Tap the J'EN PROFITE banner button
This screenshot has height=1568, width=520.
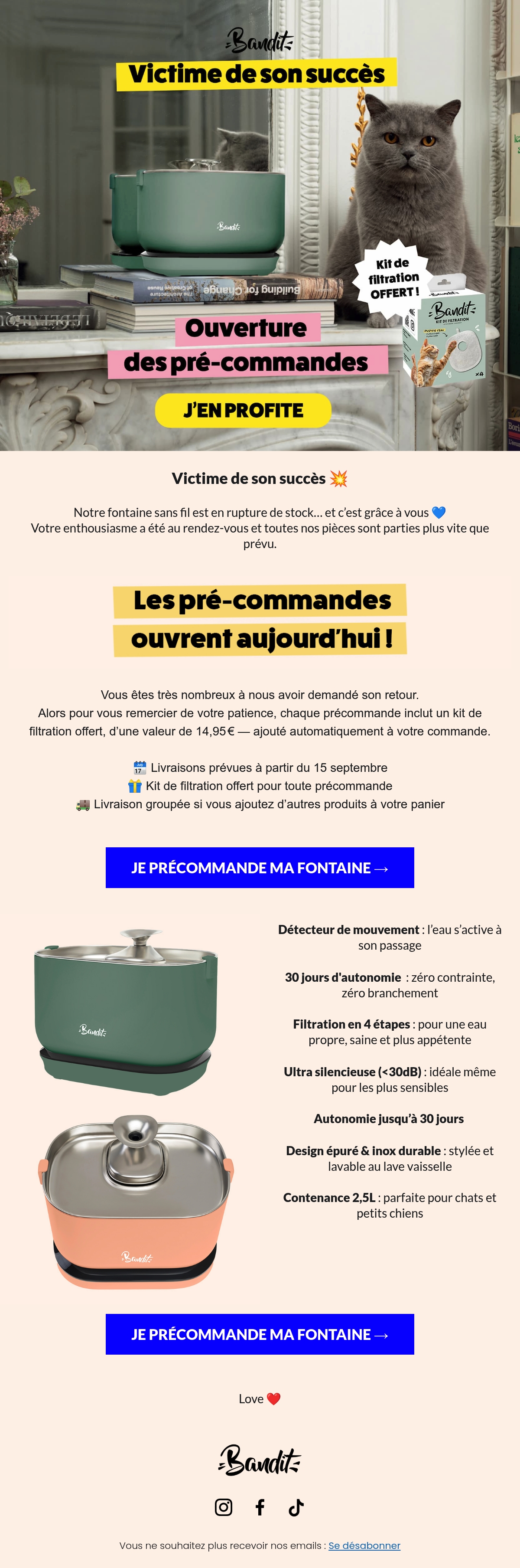(243, 410)
